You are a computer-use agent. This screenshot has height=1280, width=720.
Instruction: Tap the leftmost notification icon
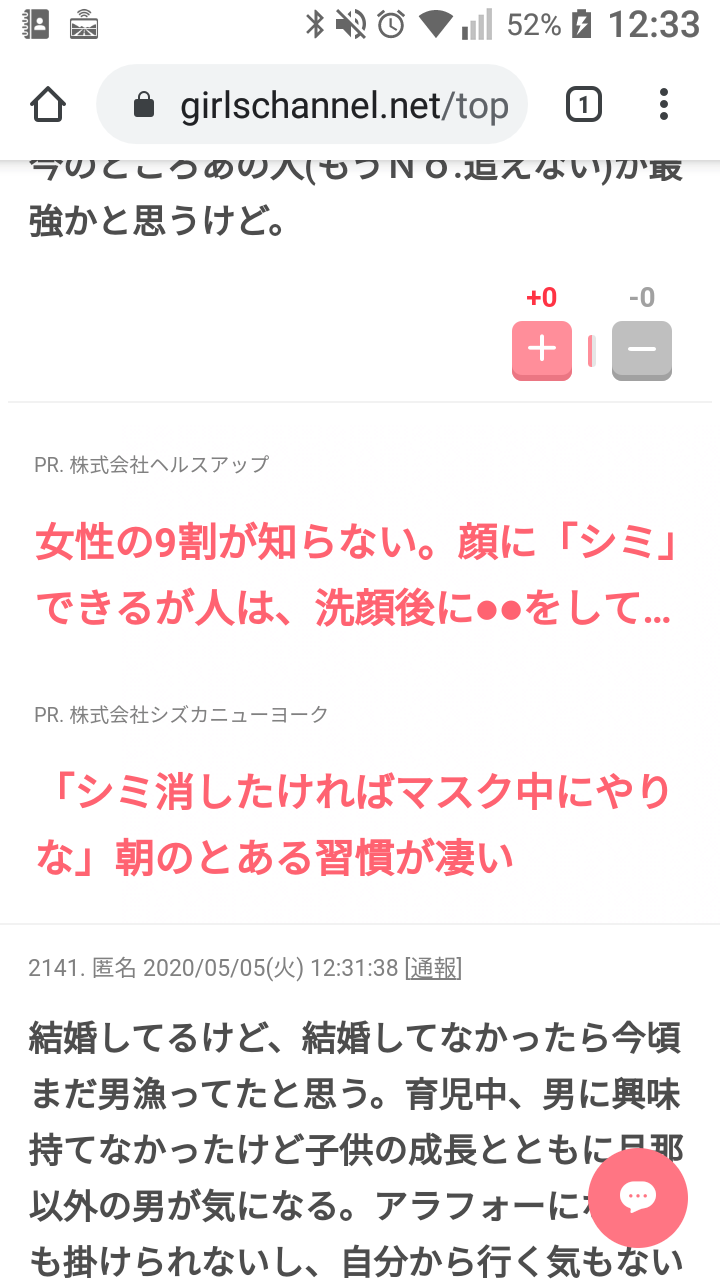35,25
